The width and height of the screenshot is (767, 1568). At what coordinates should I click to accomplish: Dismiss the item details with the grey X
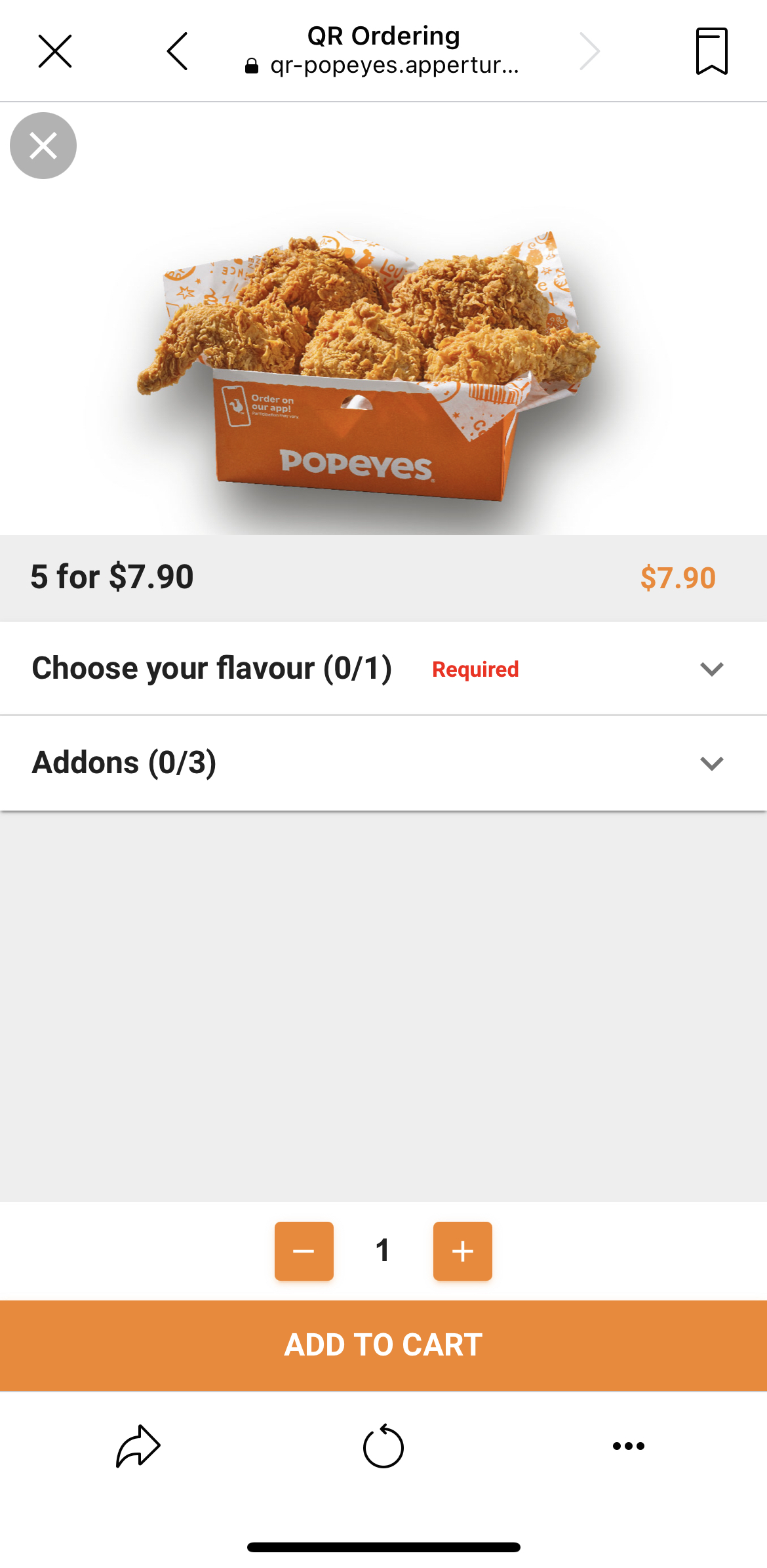point(43,146)
